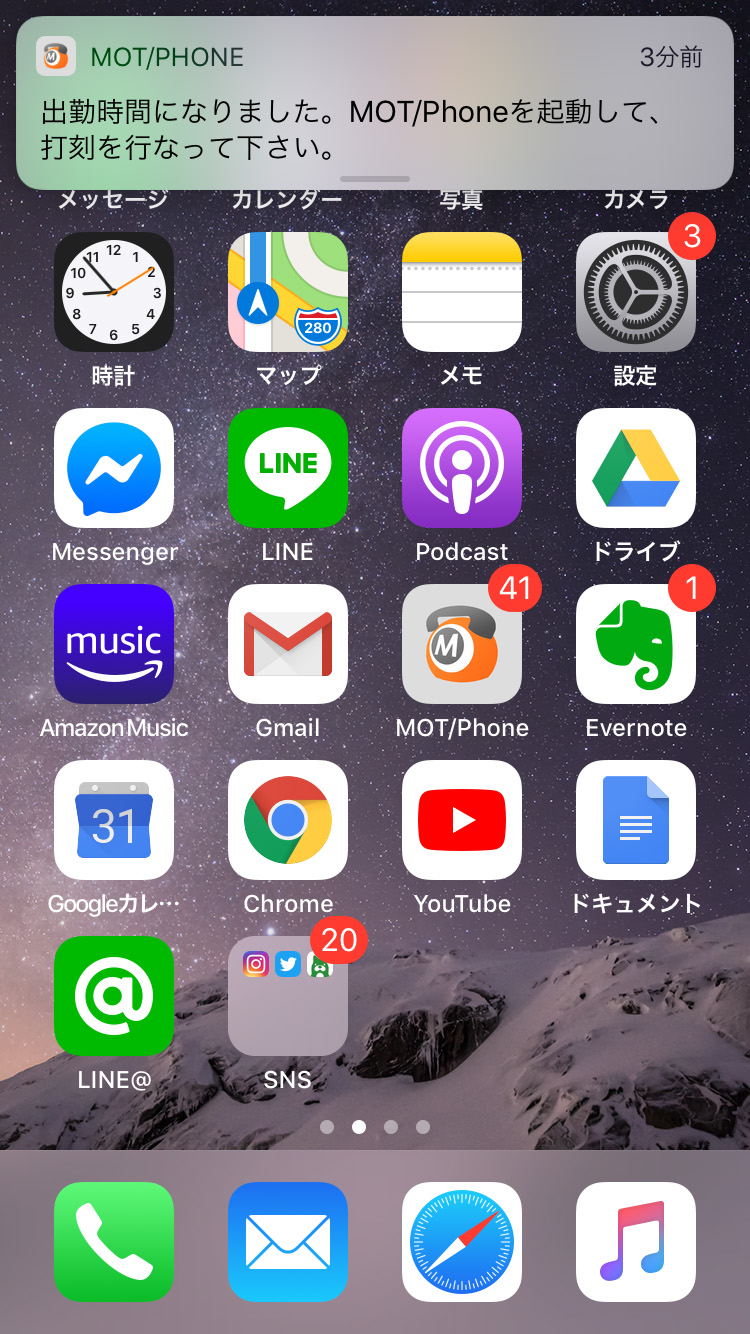
Task: Open the MOT/PHONE notification banner
Action: click(x=374, y=103)
